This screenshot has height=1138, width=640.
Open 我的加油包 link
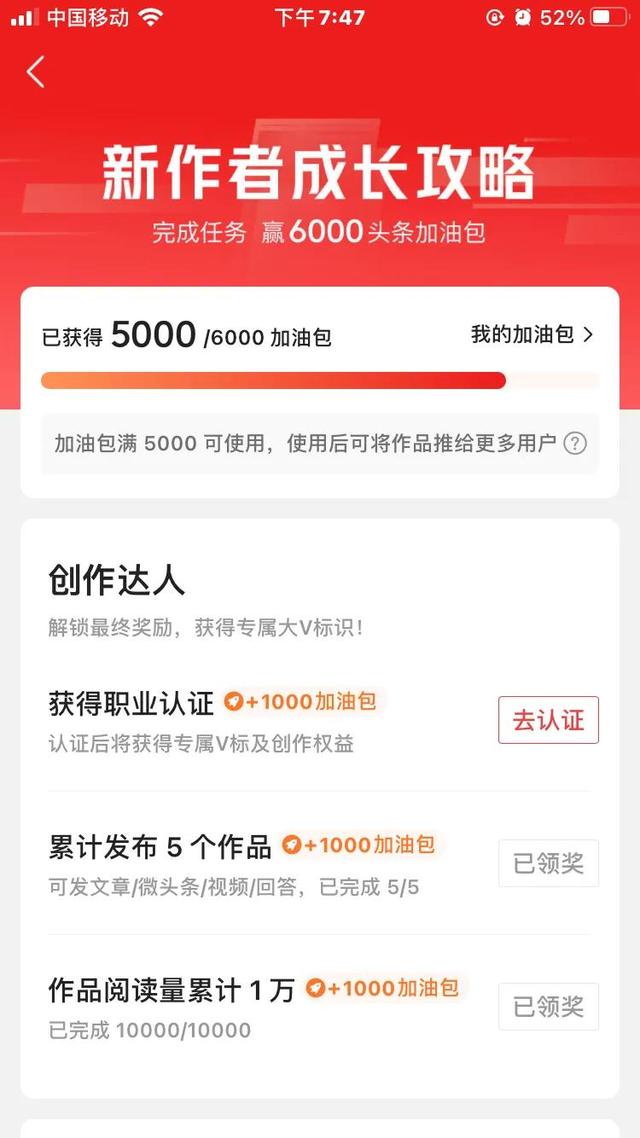point(532,335)
